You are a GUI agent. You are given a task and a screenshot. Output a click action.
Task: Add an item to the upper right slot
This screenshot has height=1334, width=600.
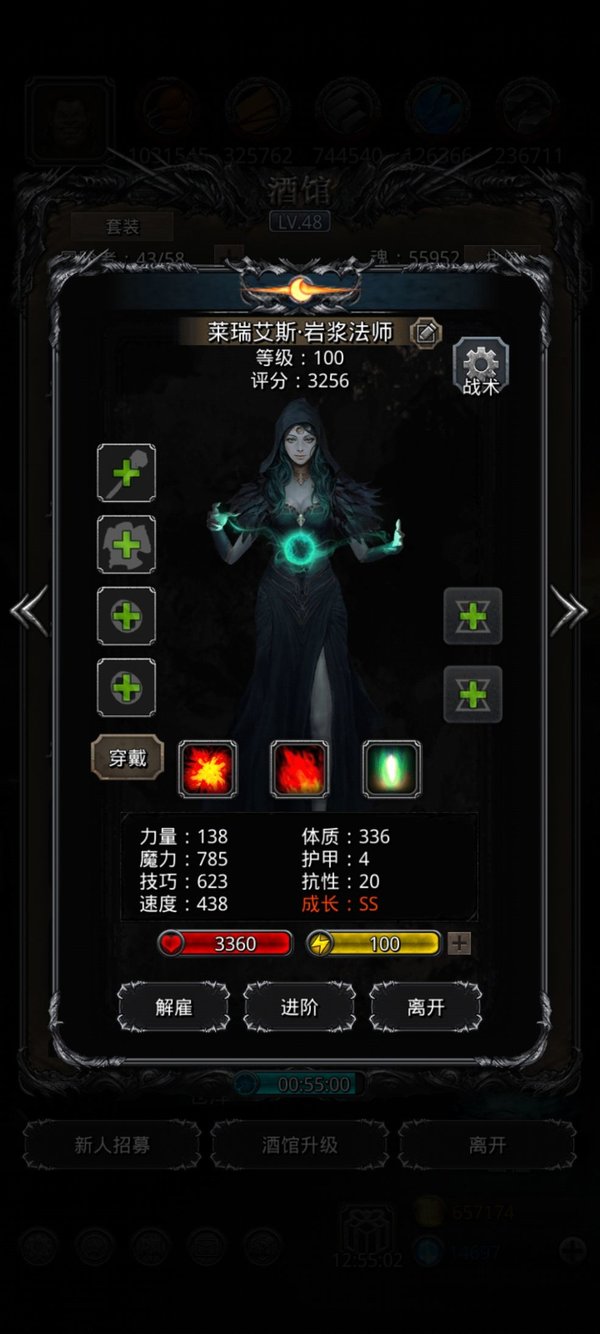pos(472,616)
